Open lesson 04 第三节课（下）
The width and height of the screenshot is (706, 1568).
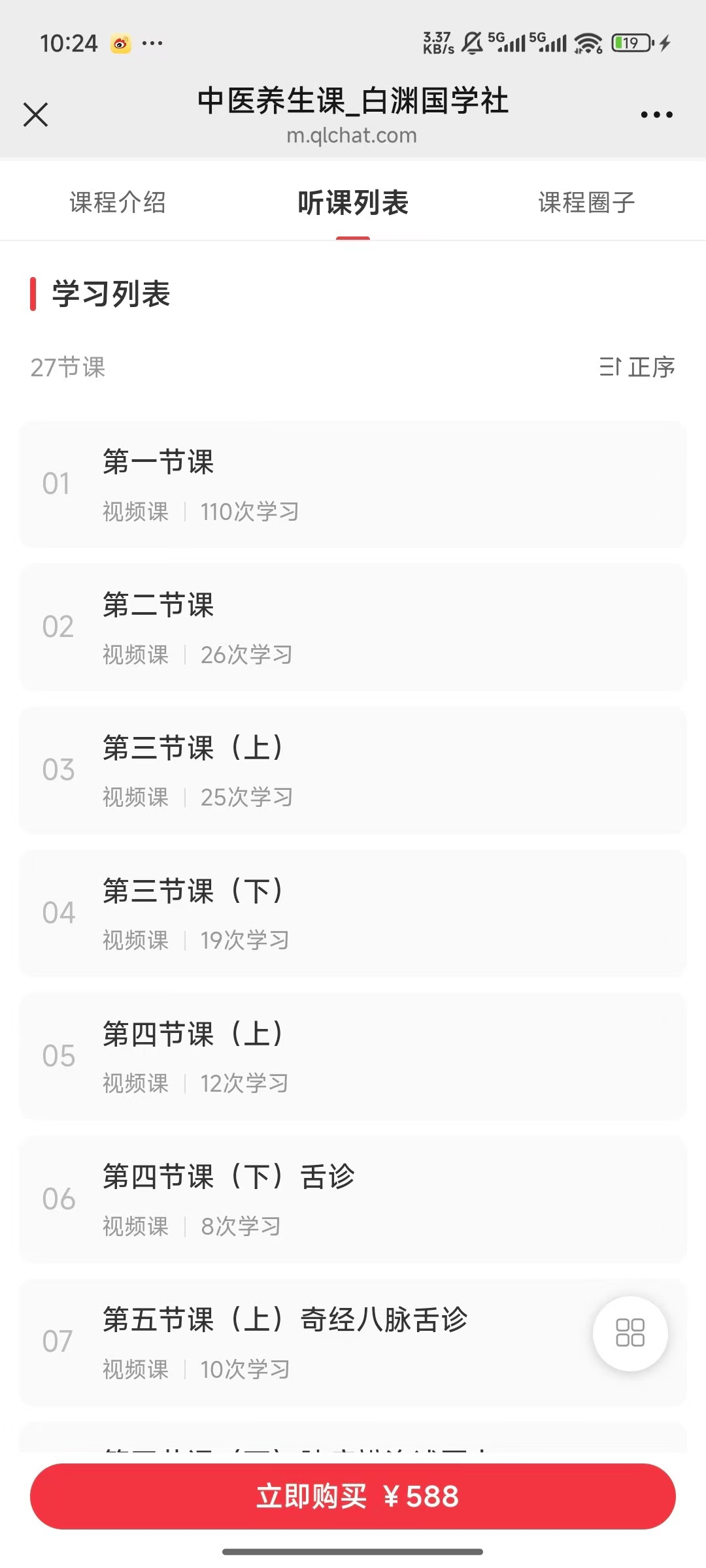pyautogui.click(x=353, y=913)
